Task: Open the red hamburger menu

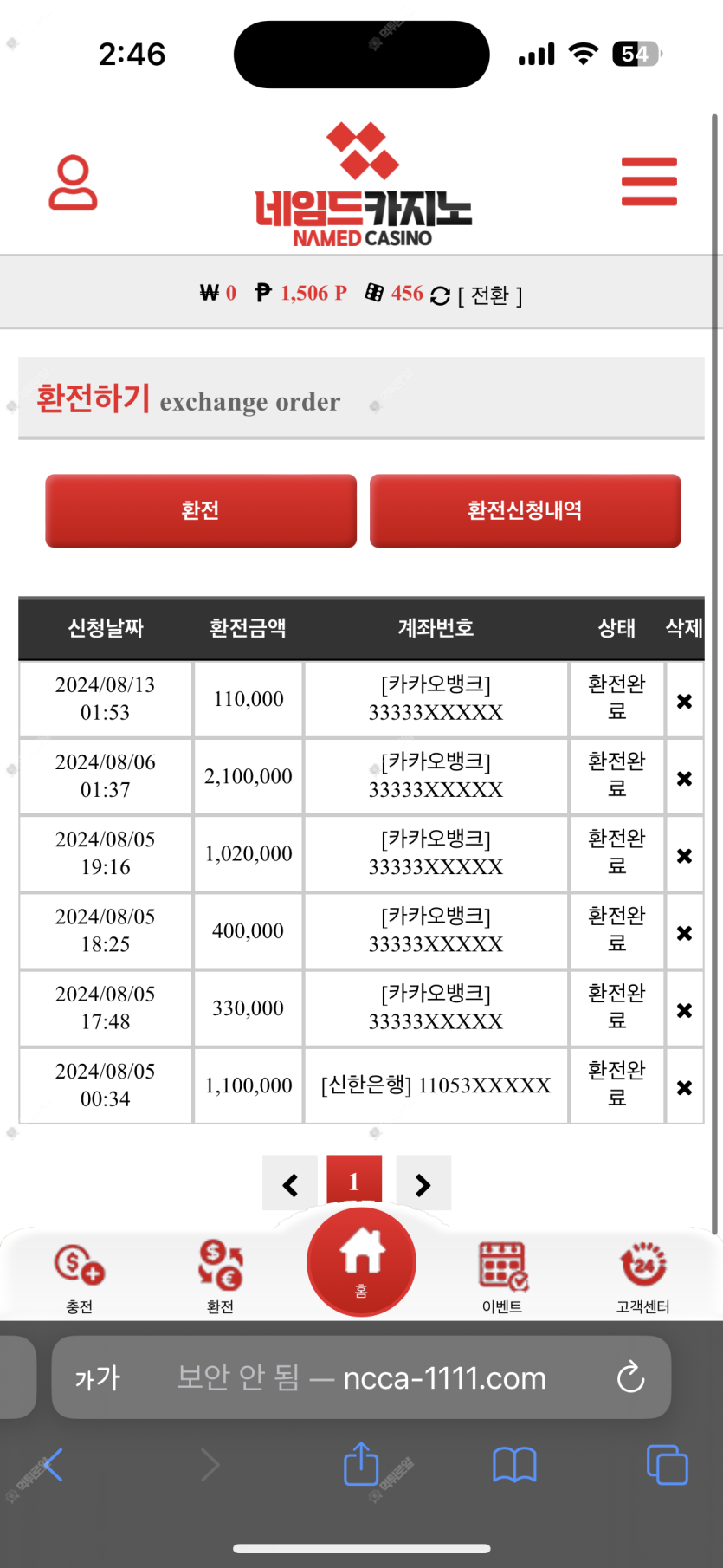Action: 649,181
